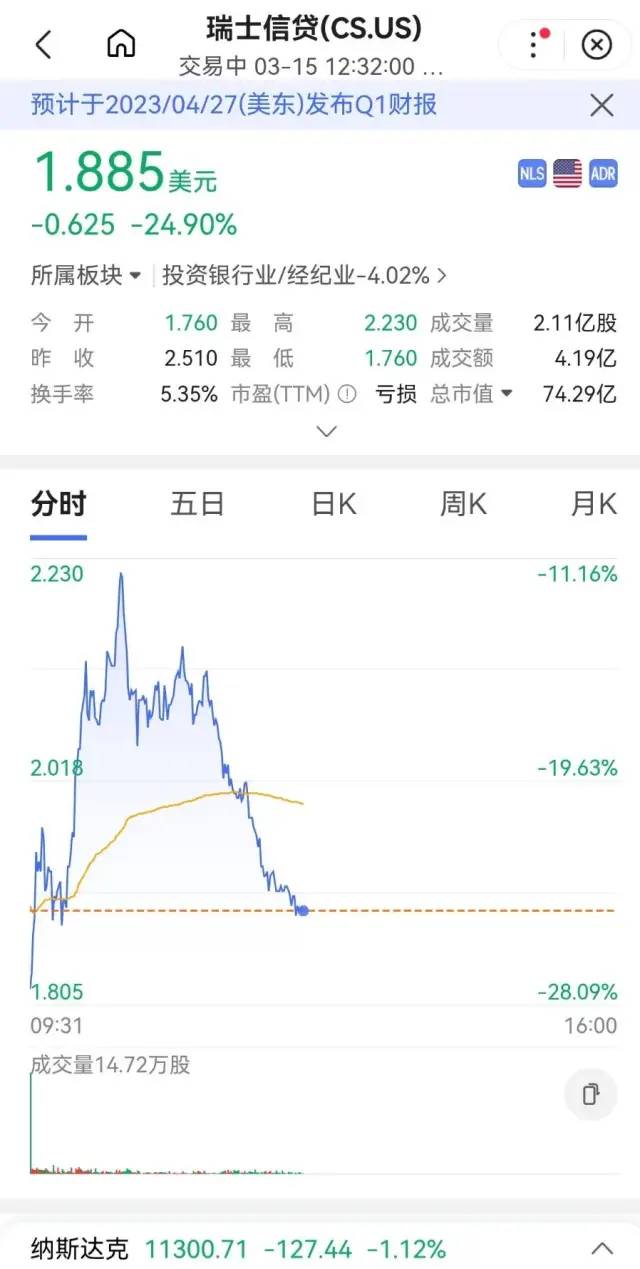Expand the 总市值 dropdown
640x1269 pixels.
(472, 394)
